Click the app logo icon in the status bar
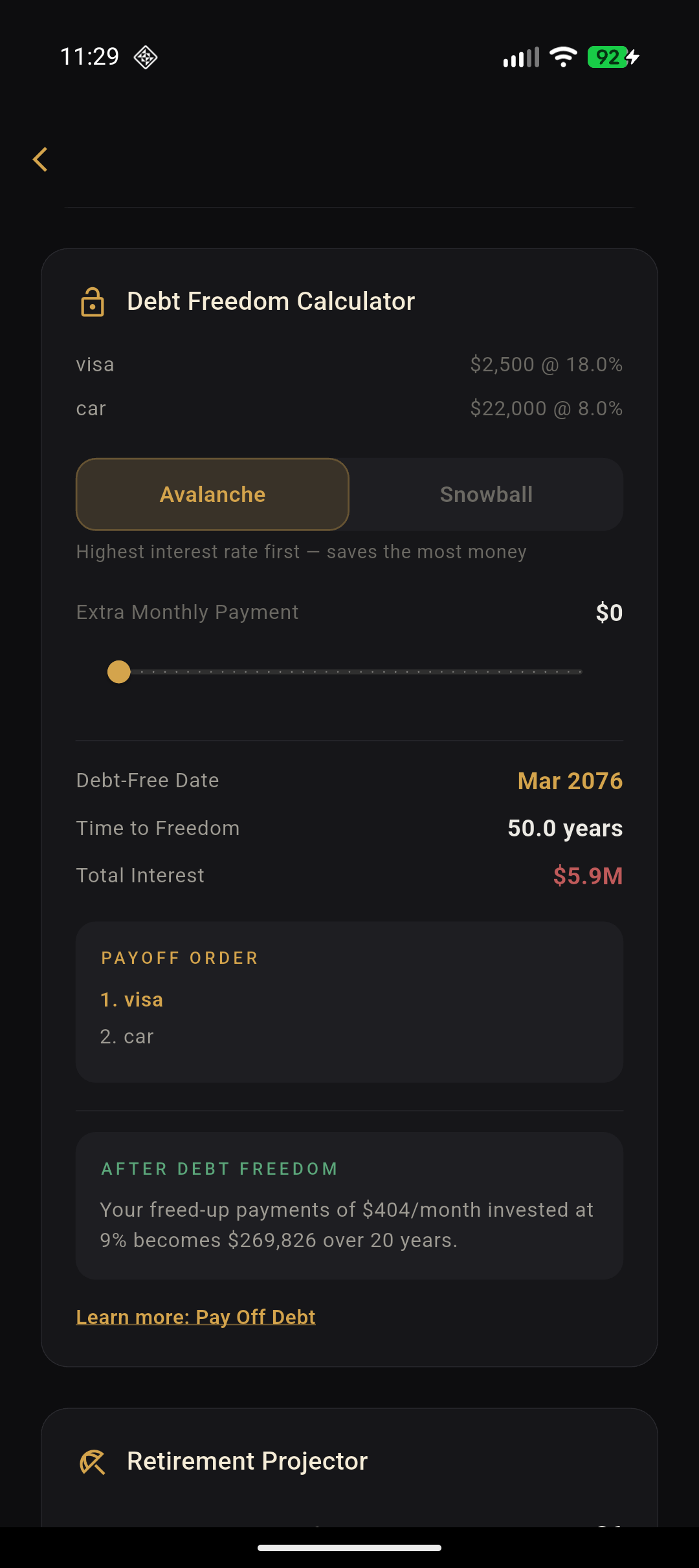 [145, 57]
